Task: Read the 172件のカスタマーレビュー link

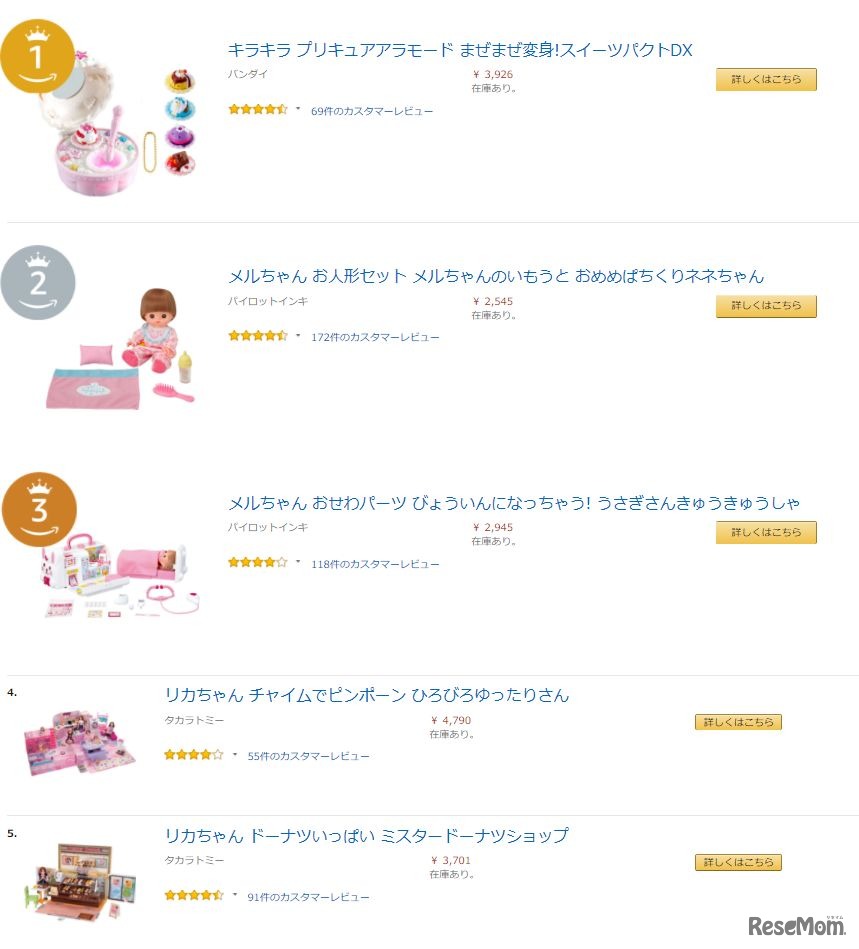Action: click(x=375, y=337)
